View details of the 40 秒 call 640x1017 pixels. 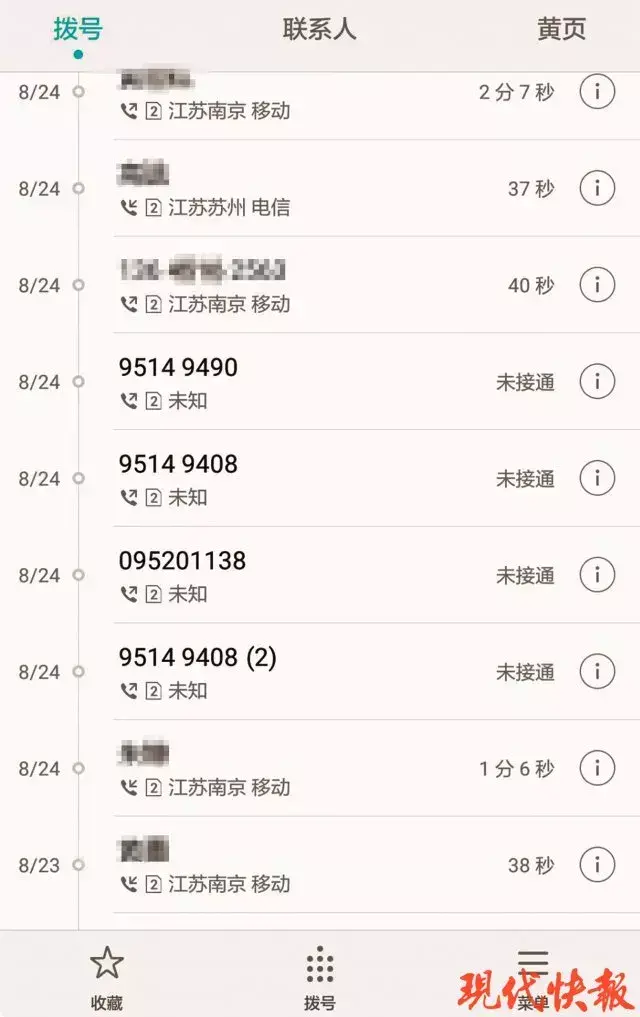(597, 285)
